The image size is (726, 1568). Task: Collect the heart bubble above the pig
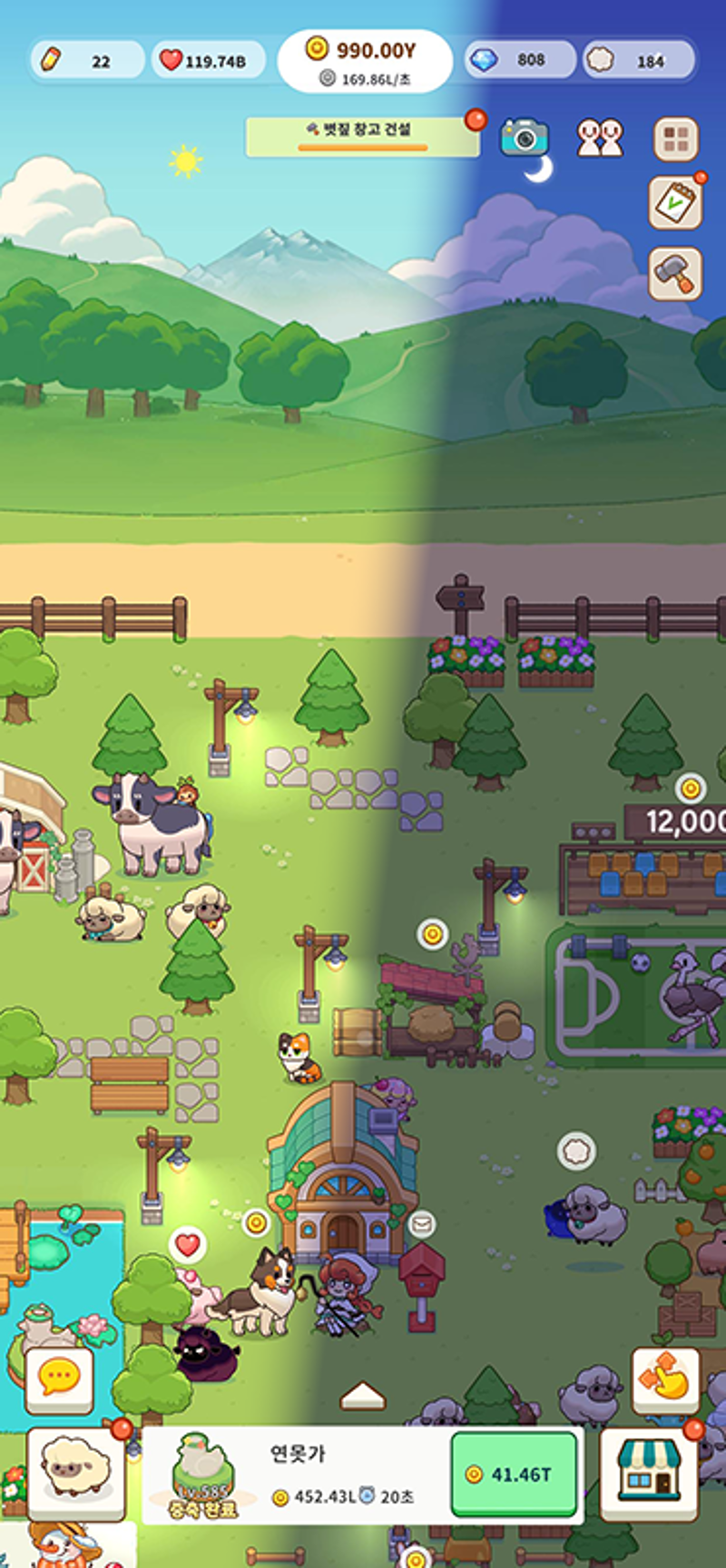[187, 1244]
